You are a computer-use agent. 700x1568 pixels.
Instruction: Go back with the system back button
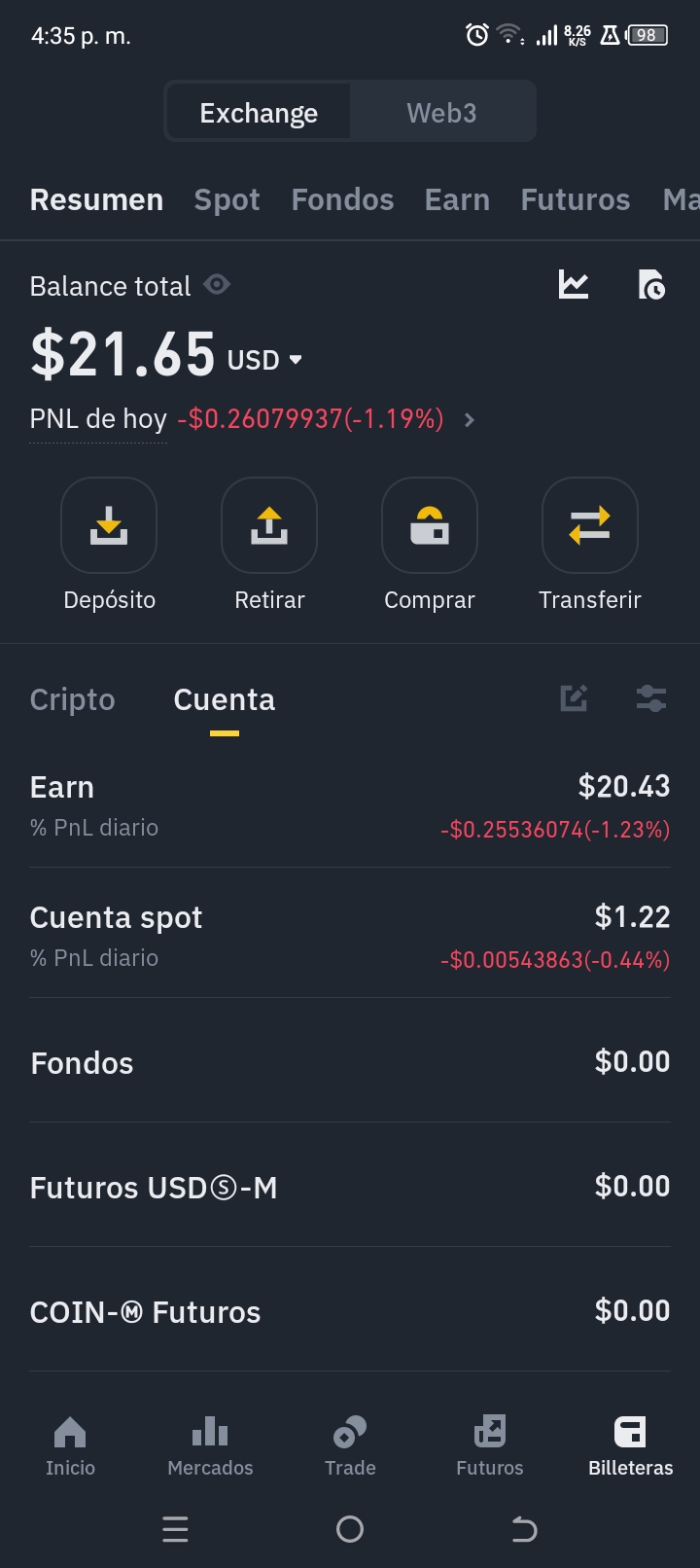tap(524, 1529)
